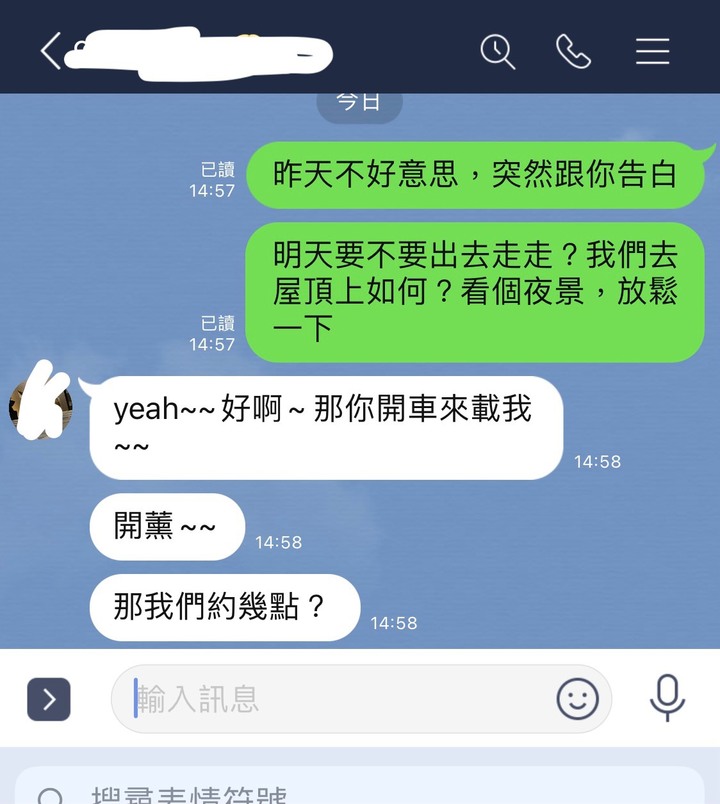
Task: Focus the message input field
Action: 330,699
